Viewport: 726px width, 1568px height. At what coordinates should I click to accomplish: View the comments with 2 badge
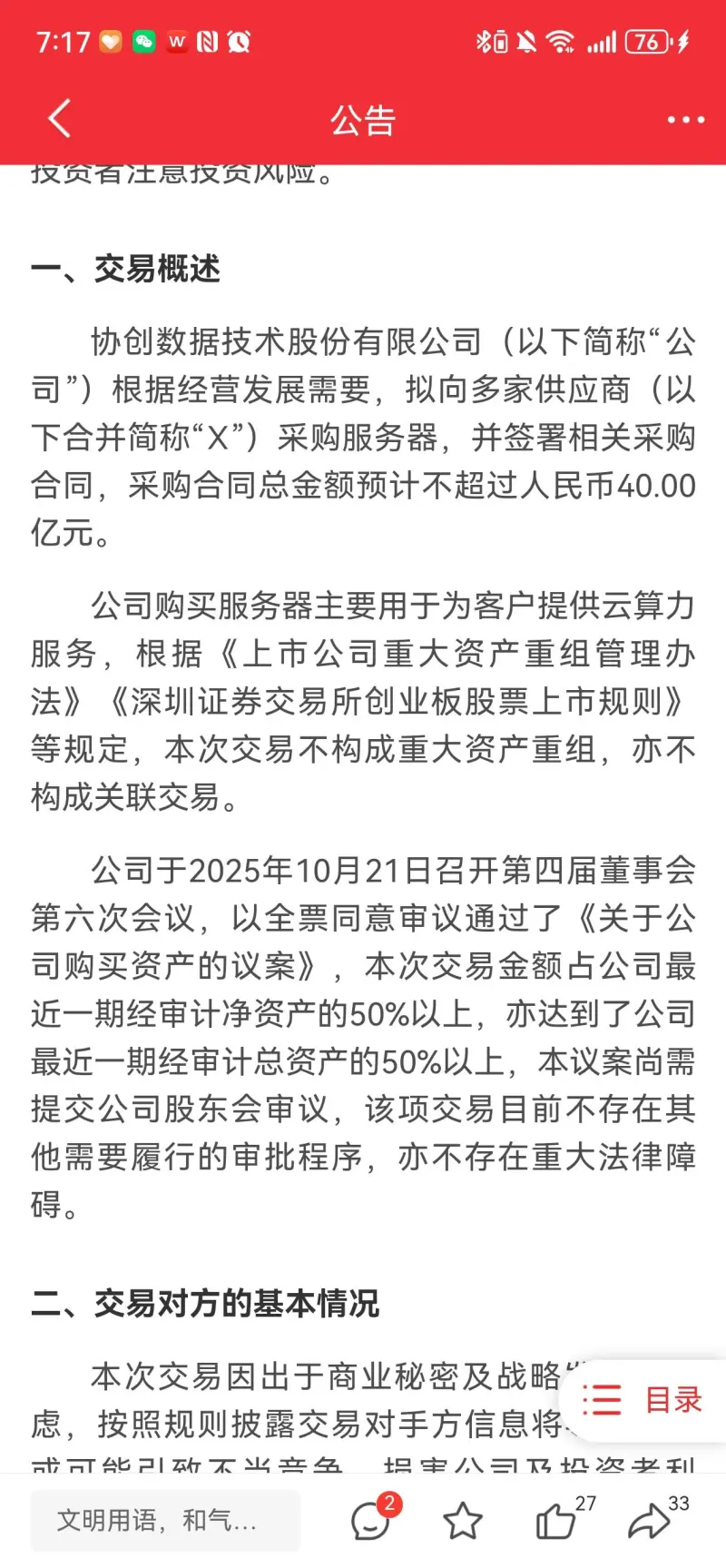pyautogui.click(x=371, y=1520)
